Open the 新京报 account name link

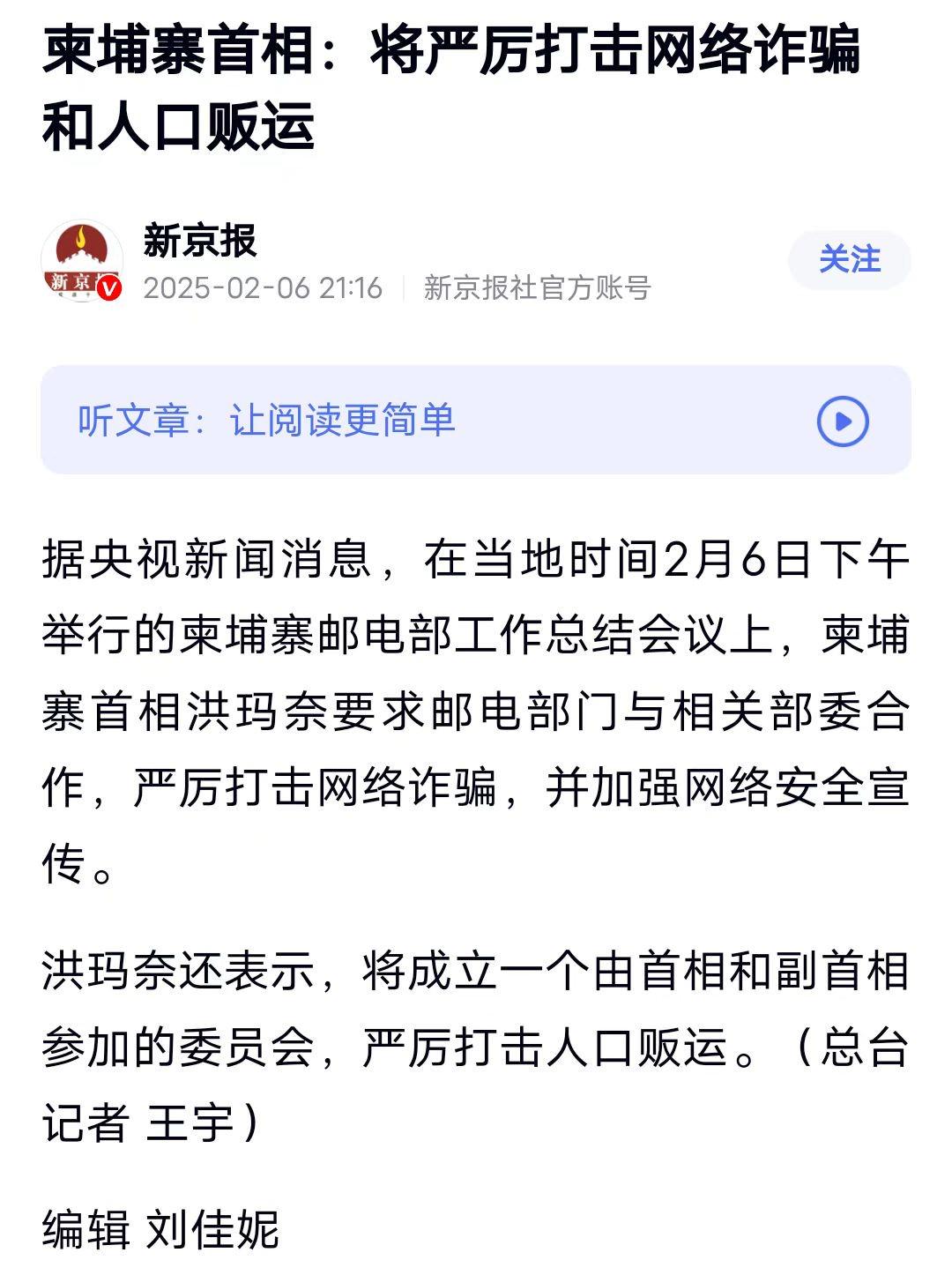pos(200,241)
